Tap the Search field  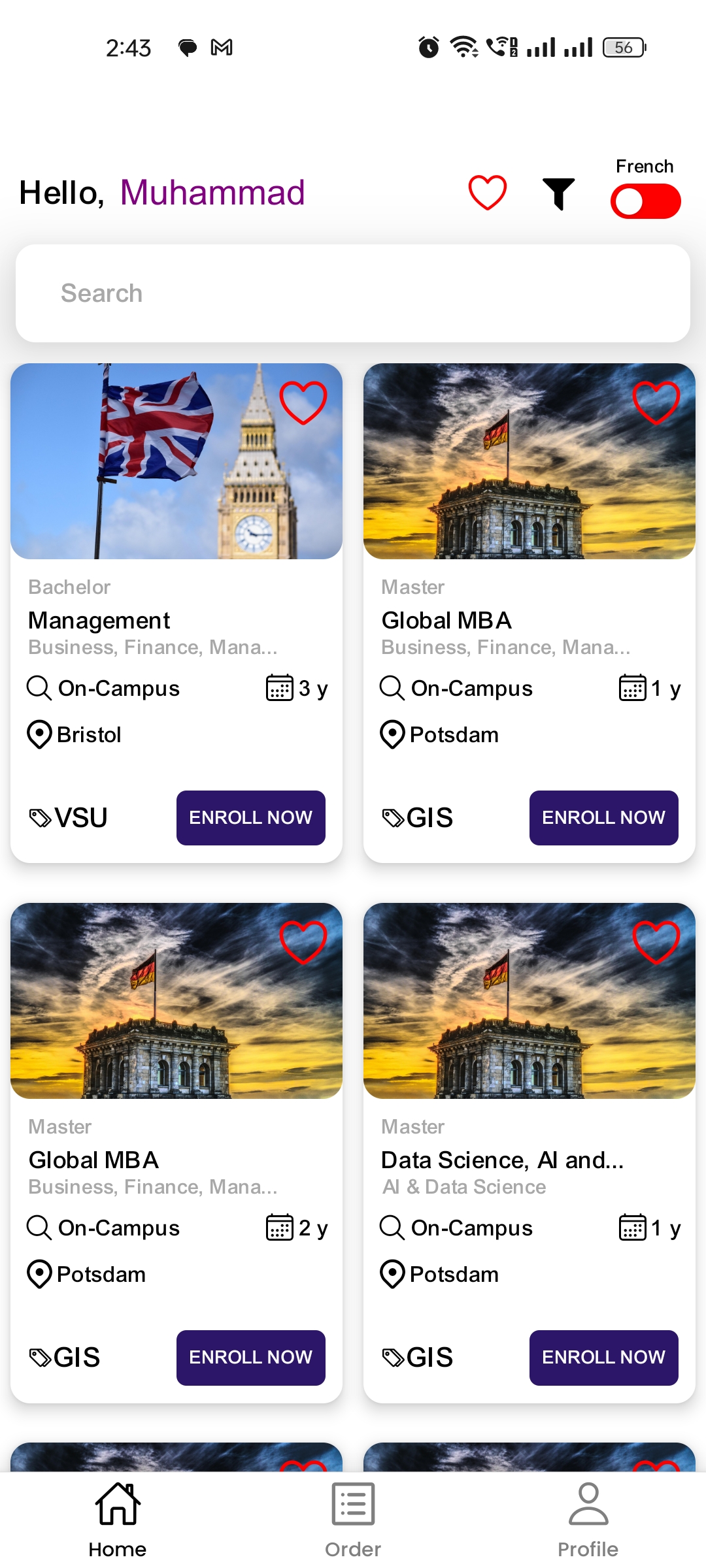[x=353, y=293]
